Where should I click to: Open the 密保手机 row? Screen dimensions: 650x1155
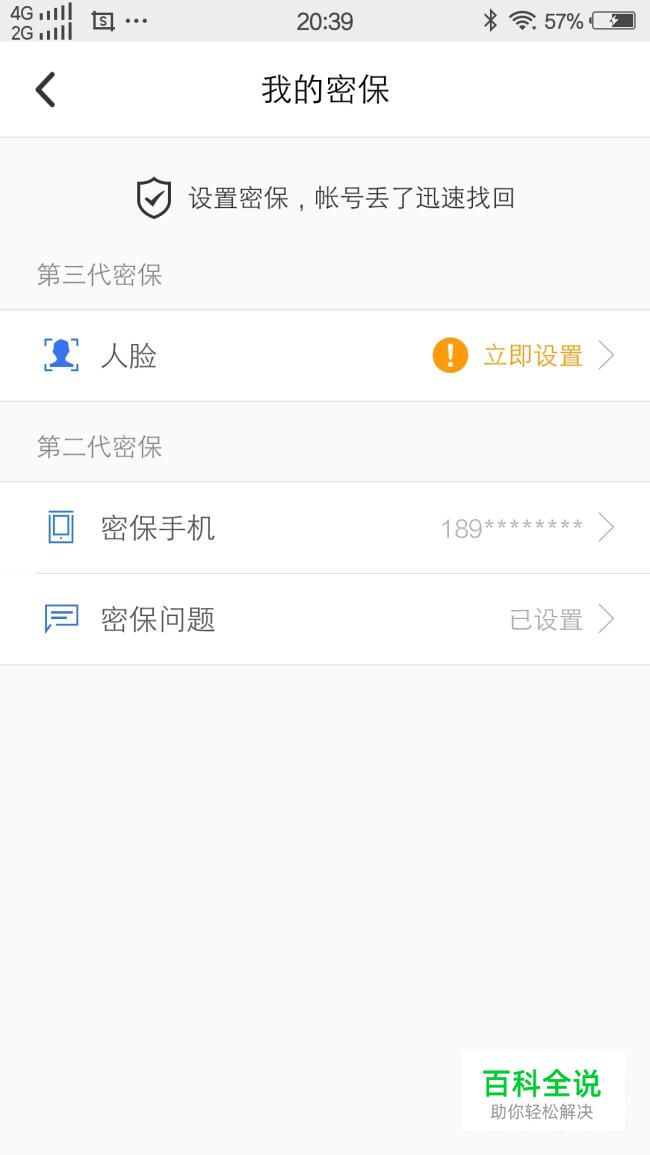pyautogui.click(x=325, y=528)
